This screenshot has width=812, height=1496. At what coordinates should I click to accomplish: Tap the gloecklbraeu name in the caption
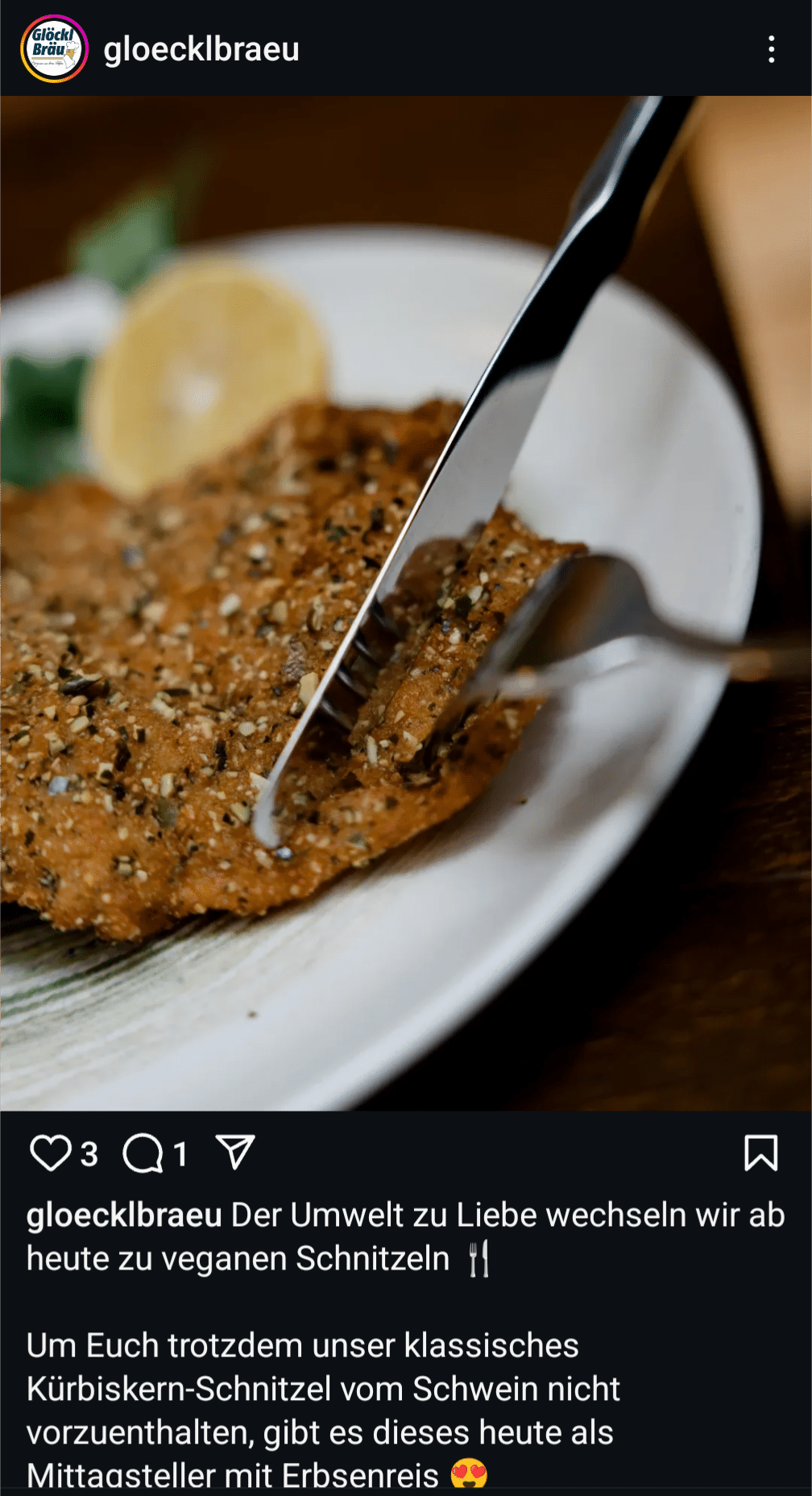coord(124,1215)
